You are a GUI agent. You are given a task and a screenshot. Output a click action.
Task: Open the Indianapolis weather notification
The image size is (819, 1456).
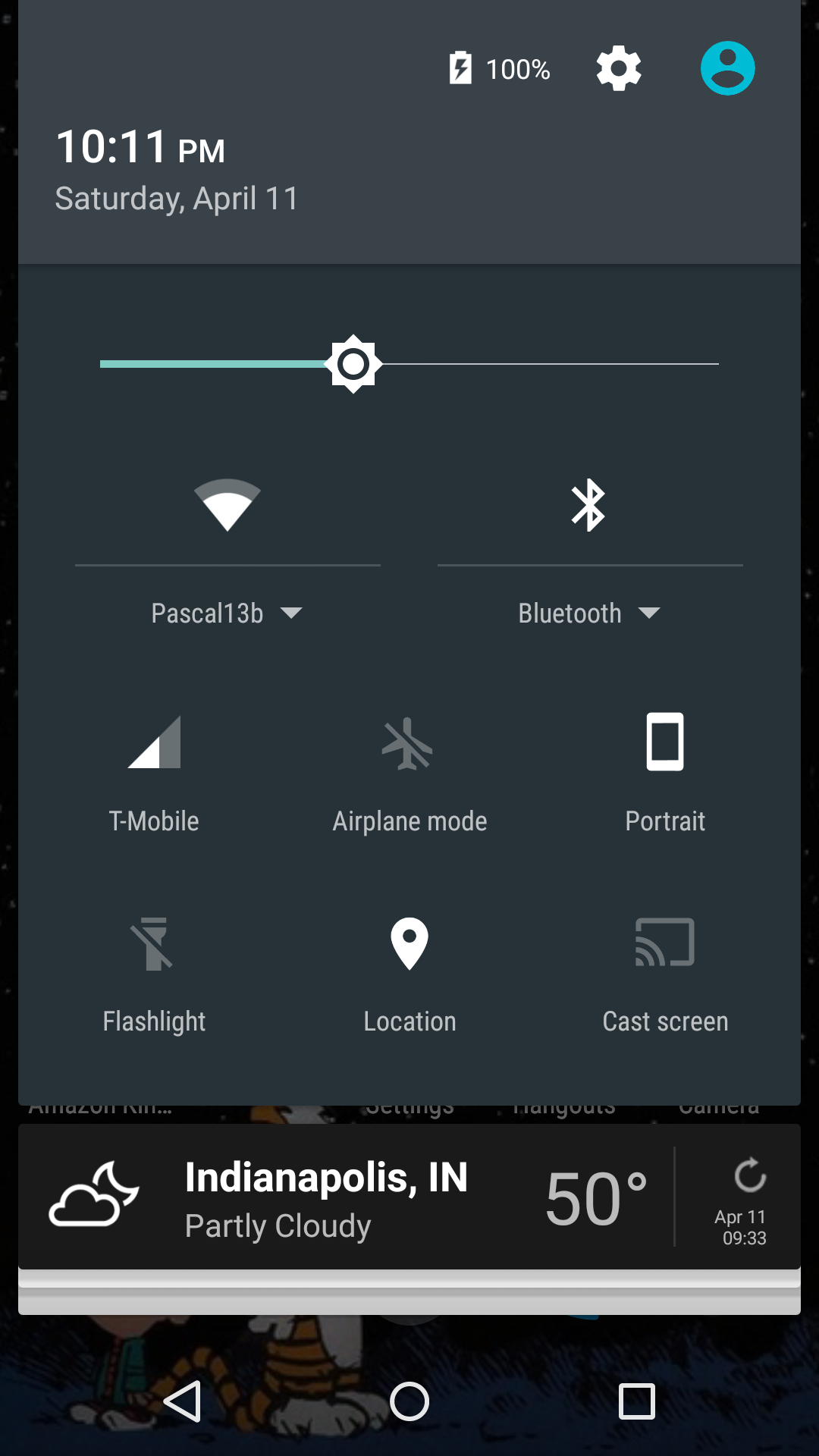(409, 1197)
